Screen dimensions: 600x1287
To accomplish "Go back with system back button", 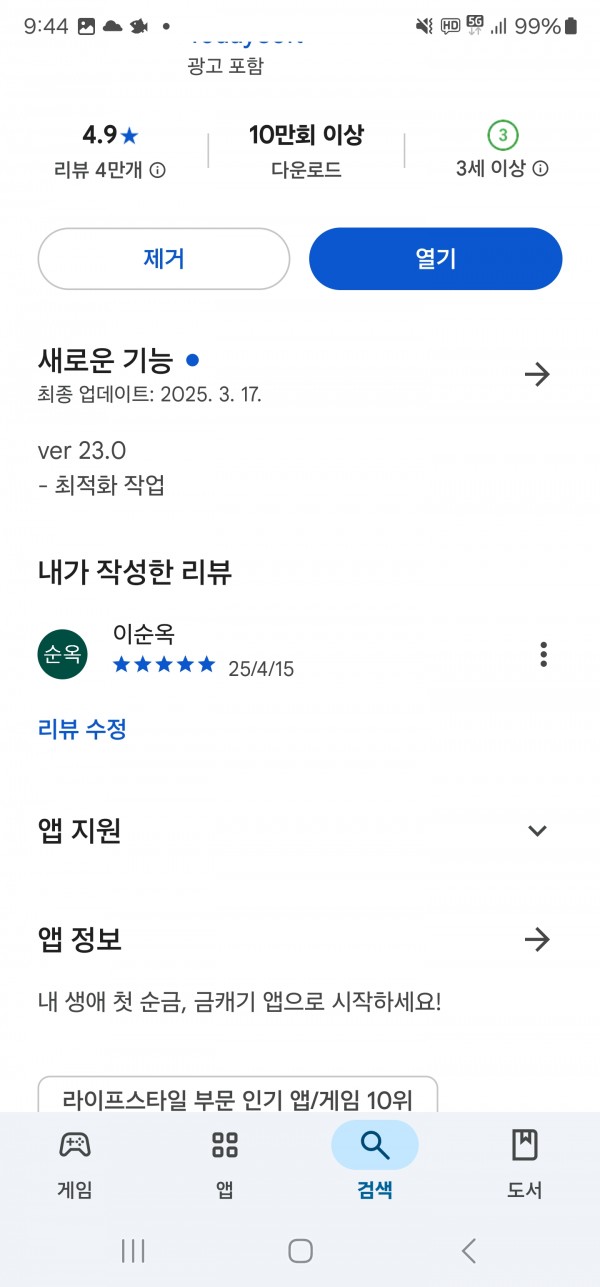I will pyautogui.click(x=468, y=1249).
